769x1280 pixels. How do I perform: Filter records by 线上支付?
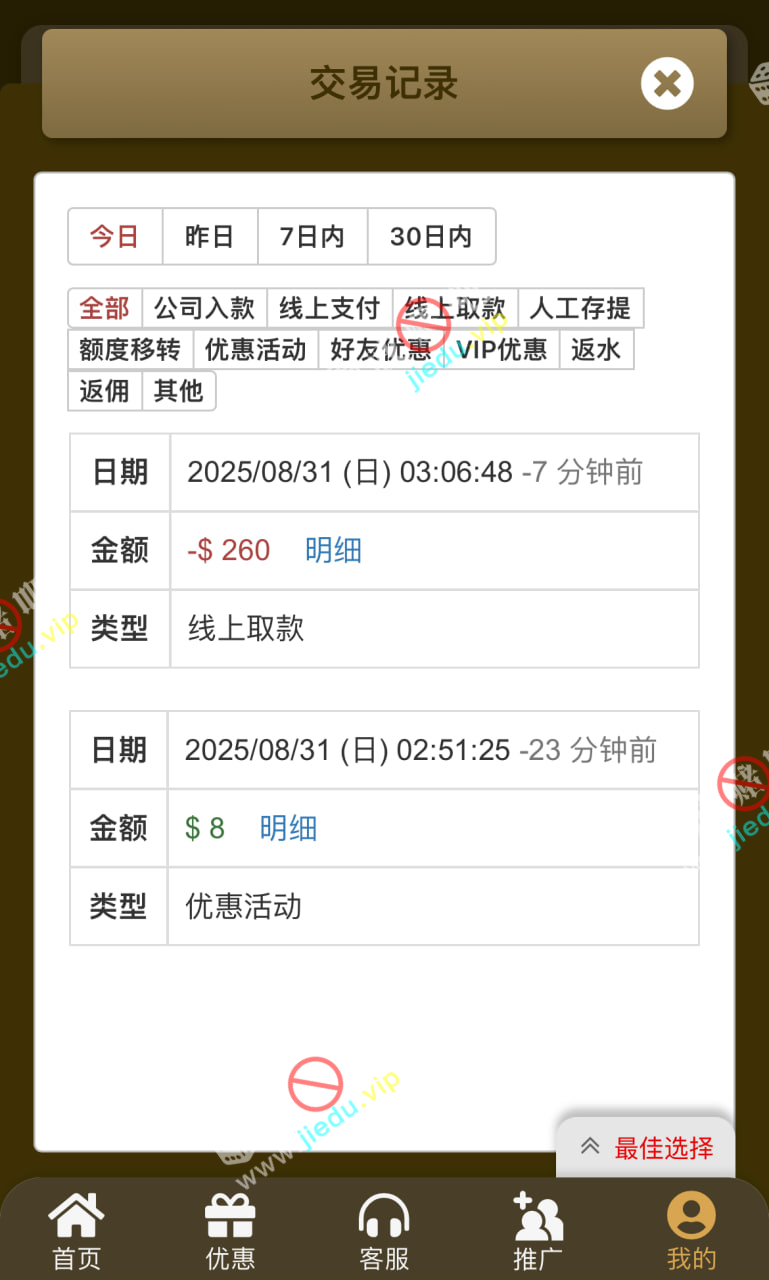point(329,308)
